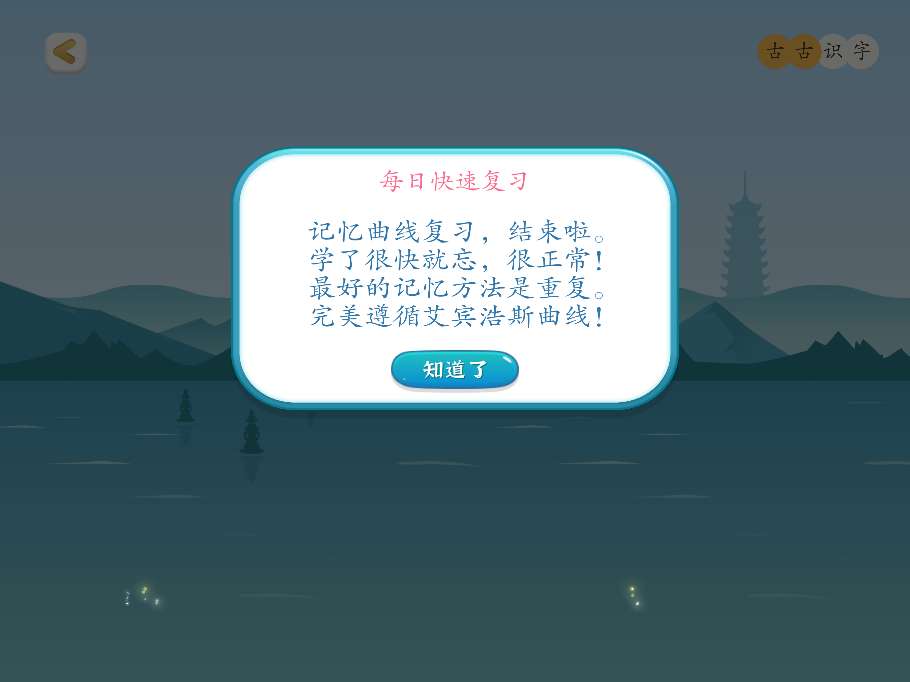
Task: Tap the 知道了 button to dismiss dialog
Action: (454, 369)
